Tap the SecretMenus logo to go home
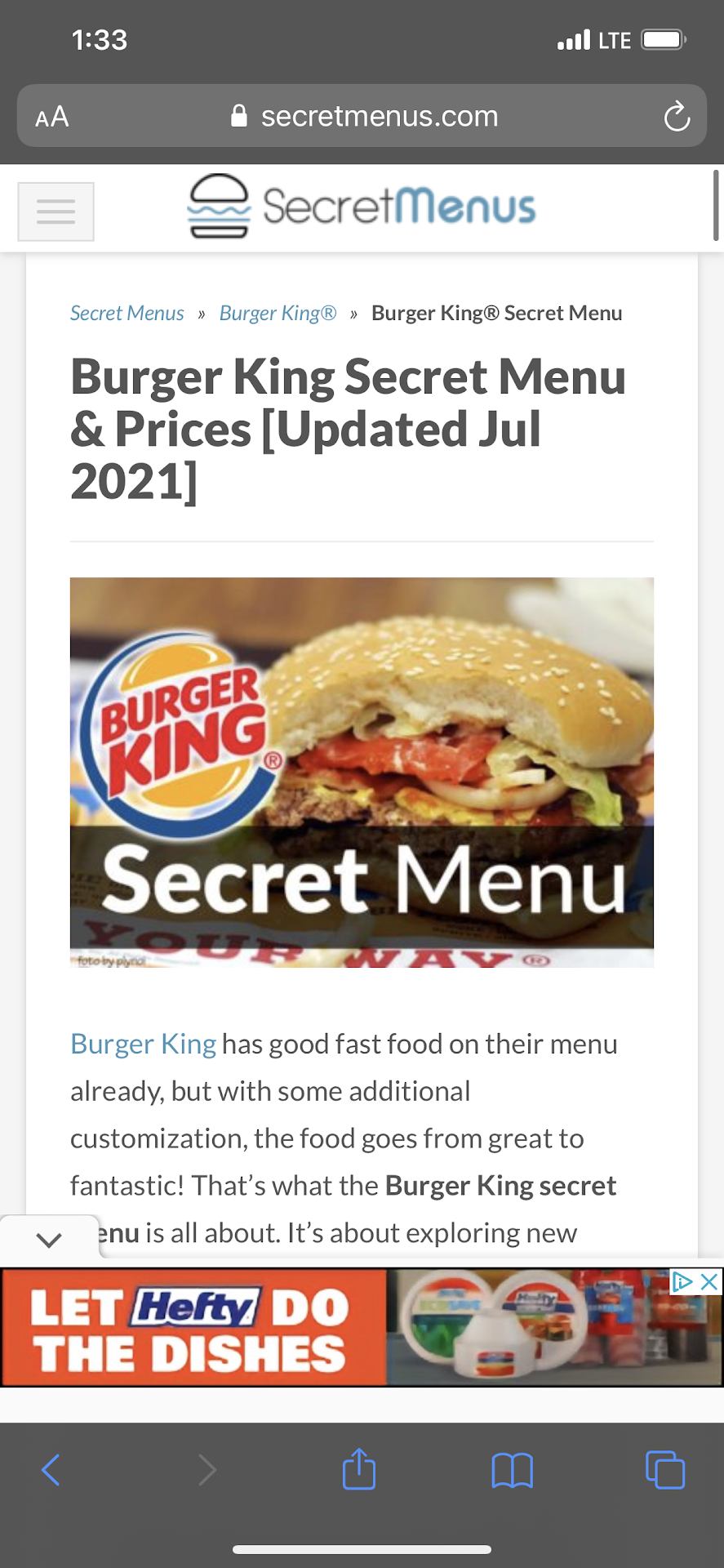The width and height of the screenshot is (724, 1568). click(362, 206)
